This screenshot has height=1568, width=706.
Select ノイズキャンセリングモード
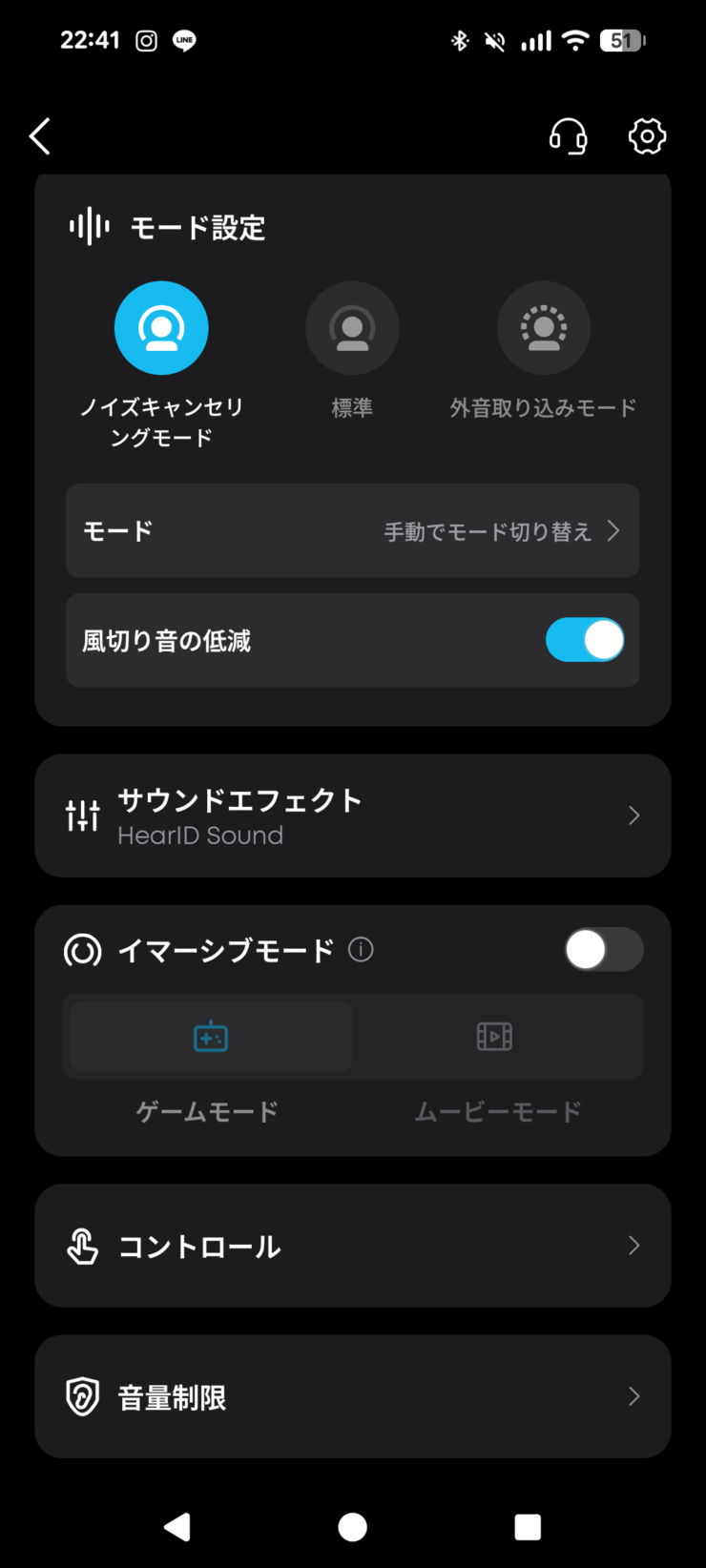[161, 328]
